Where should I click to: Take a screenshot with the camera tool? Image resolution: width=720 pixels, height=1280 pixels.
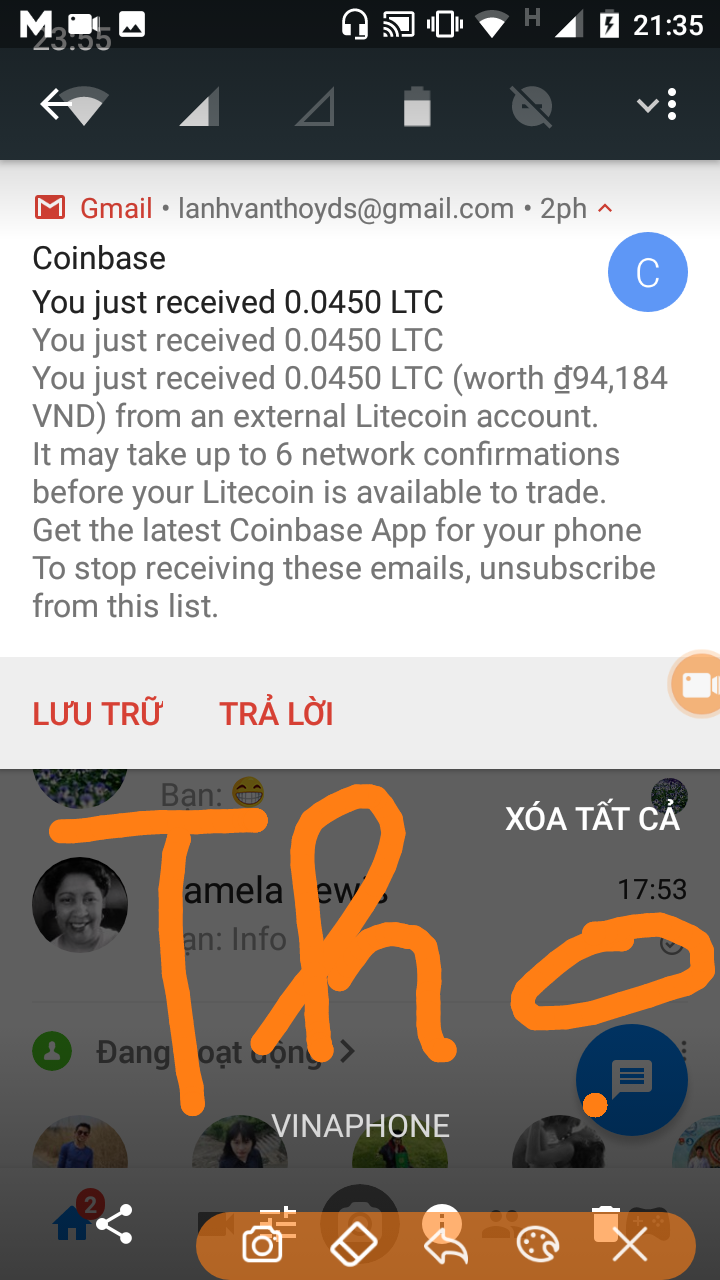pos(262,1244)
